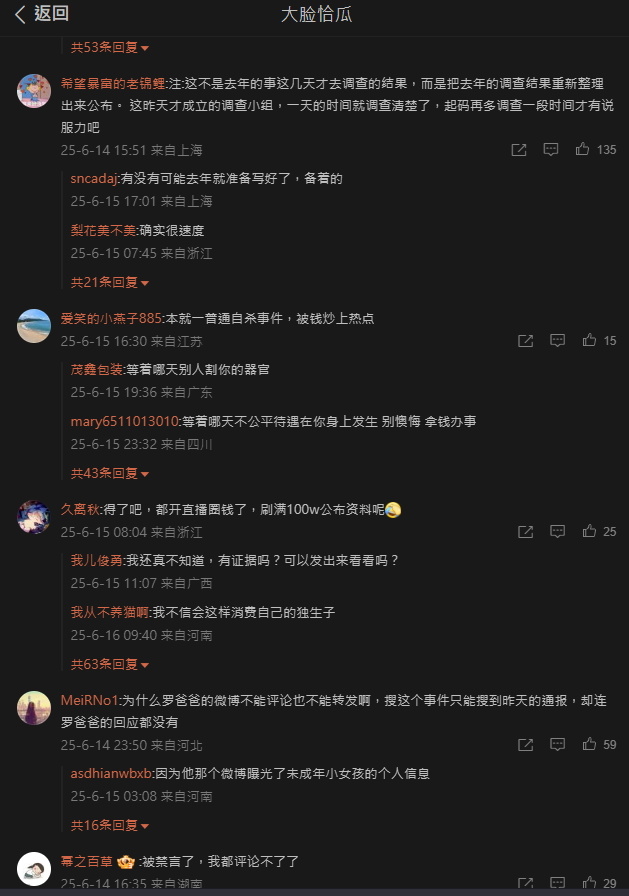Like 久离秋's comment
The image size is (629, 896).
tap(589, 532)
